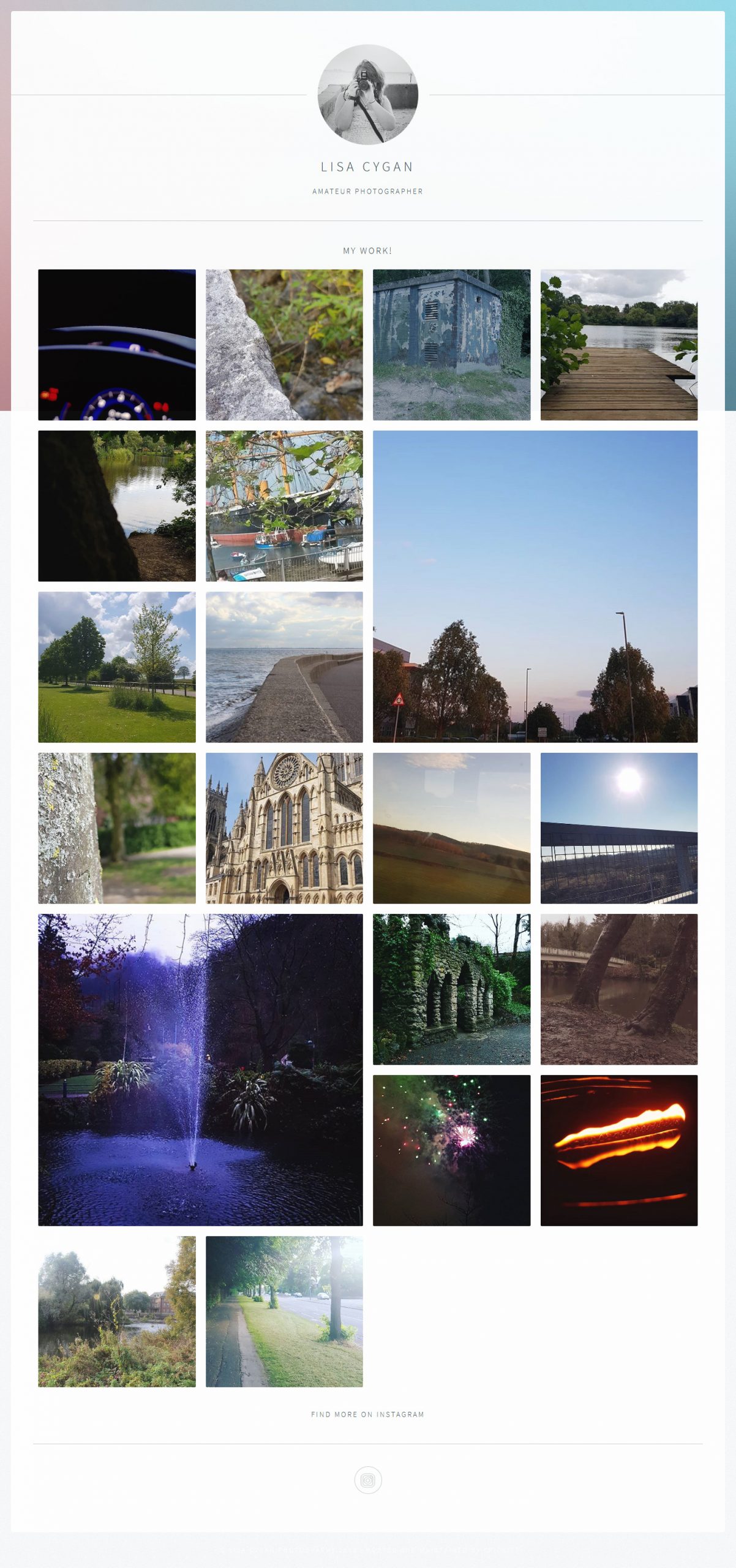The height and width of the screenshot is (1568, 736).
Task: View the tree-lined roadside path photo
Action: point(284,1311)
